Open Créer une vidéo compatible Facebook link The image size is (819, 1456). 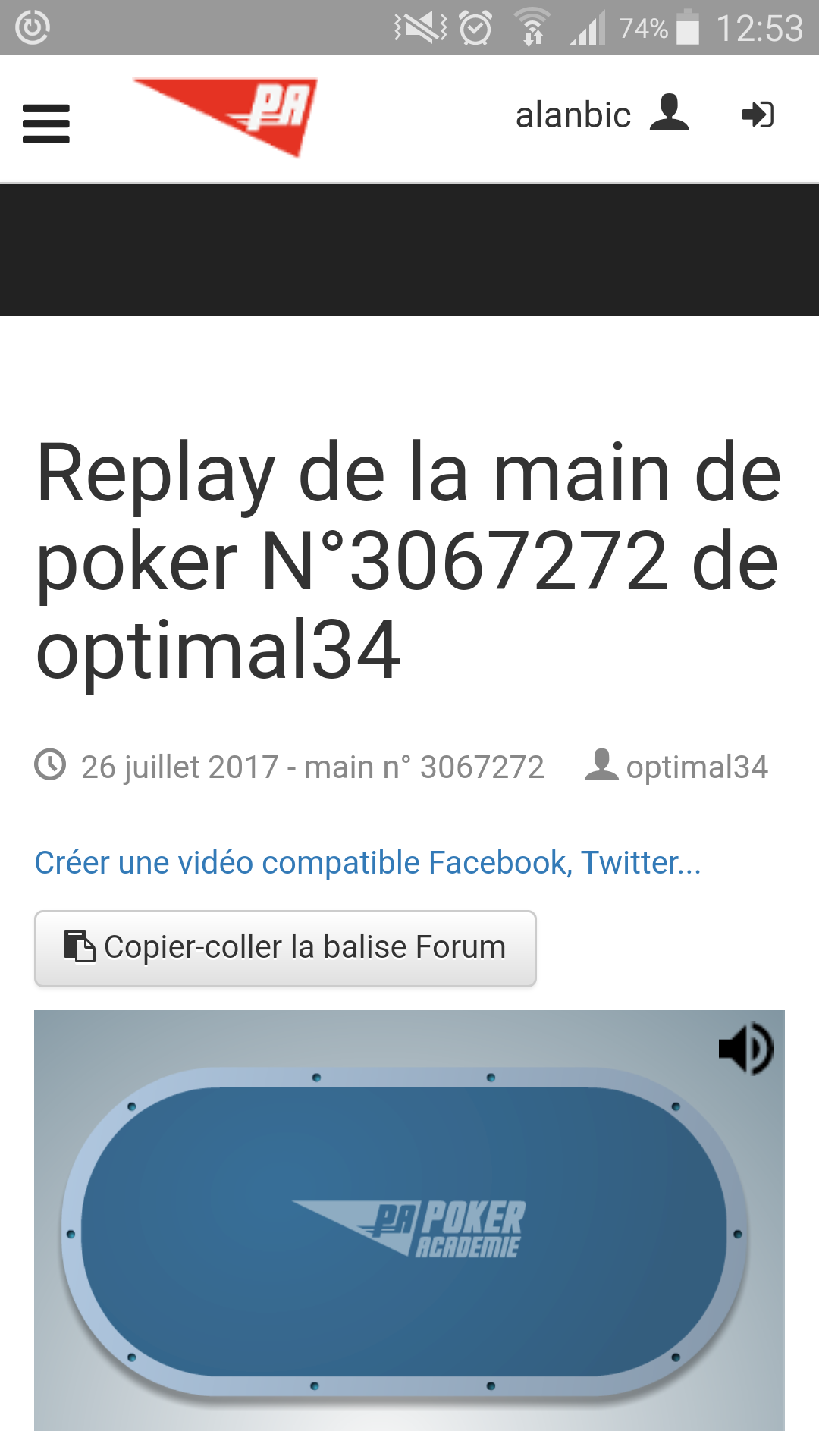(368, 863)
